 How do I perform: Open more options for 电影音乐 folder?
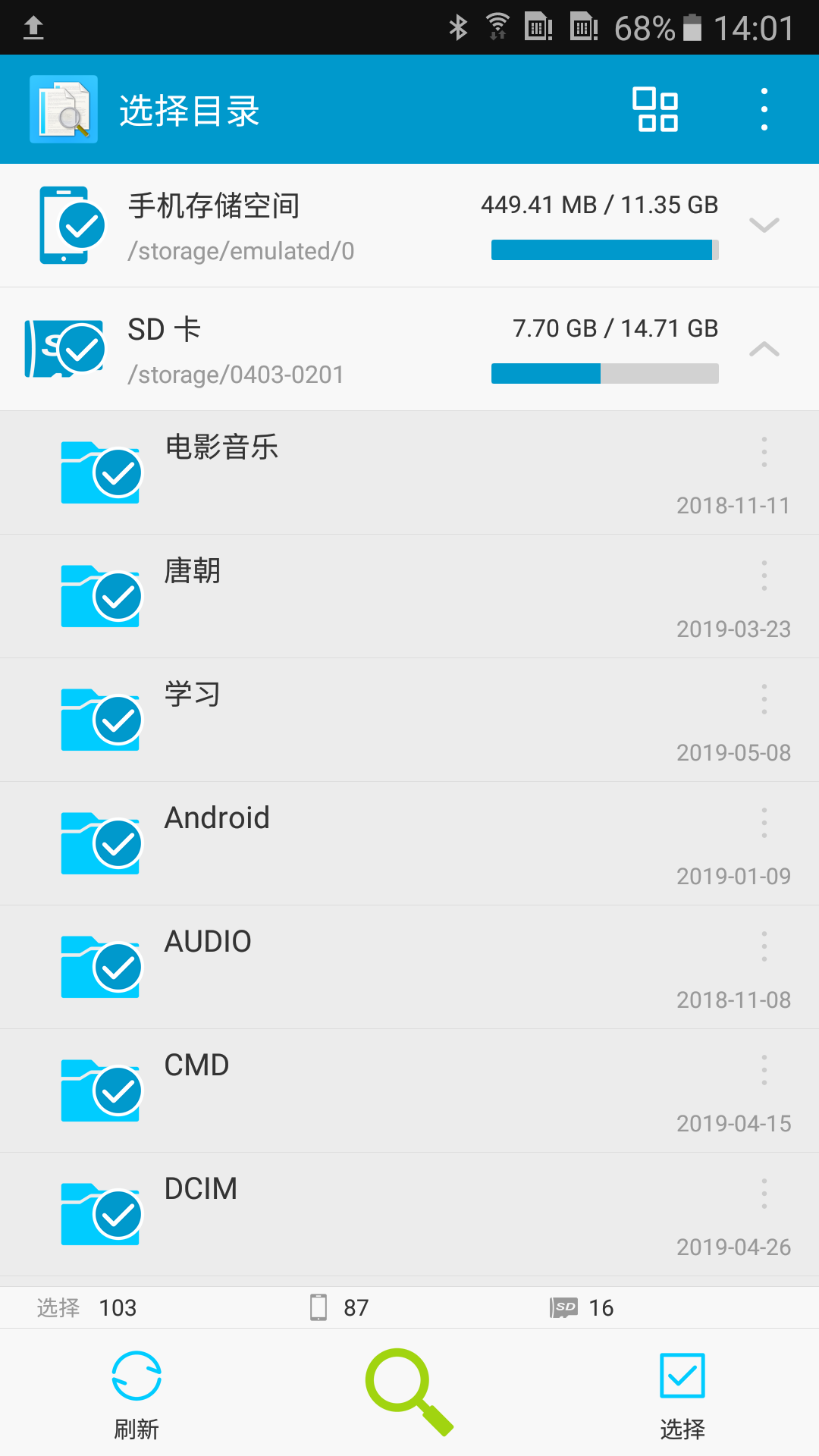tap(764, 452)
